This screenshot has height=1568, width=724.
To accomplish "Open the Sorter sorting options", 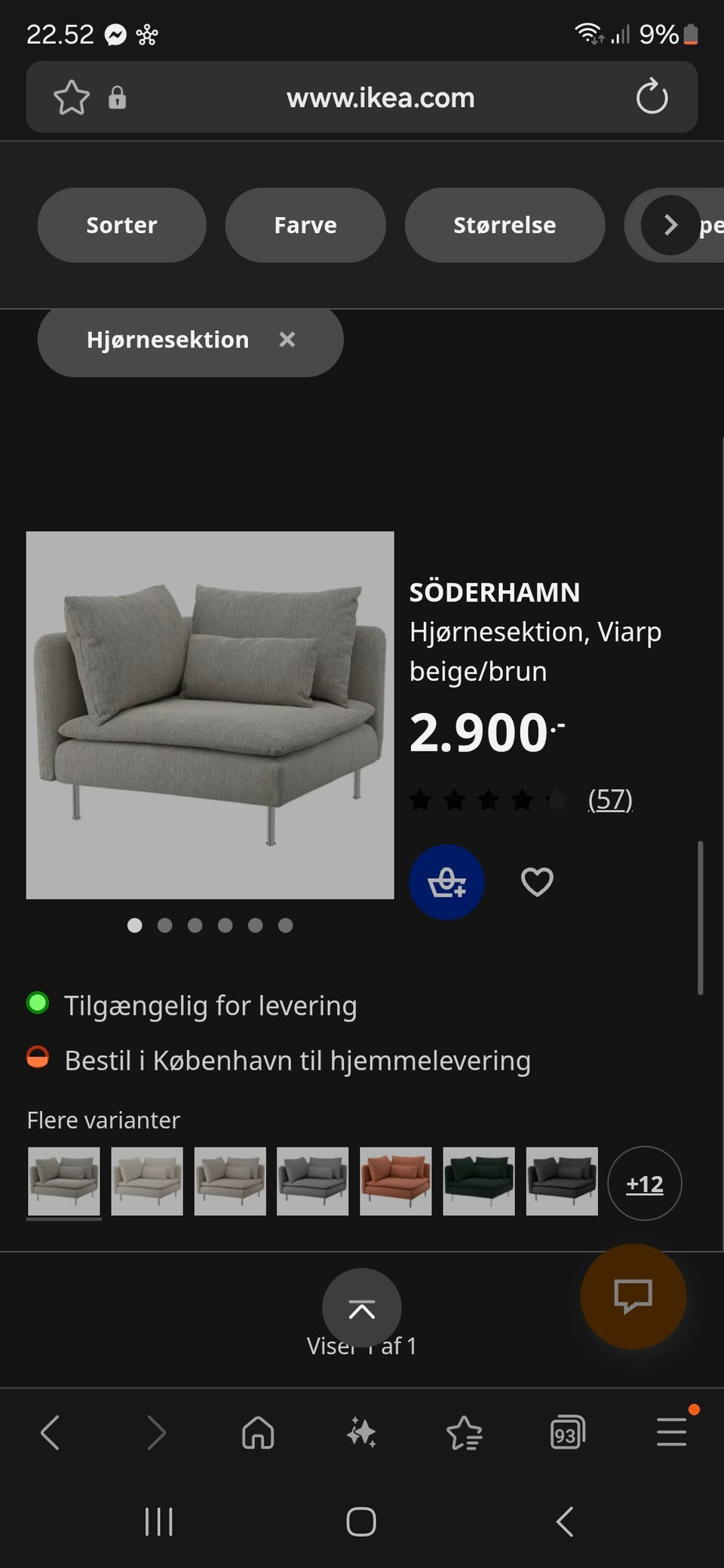I will (x=121, y=225).
